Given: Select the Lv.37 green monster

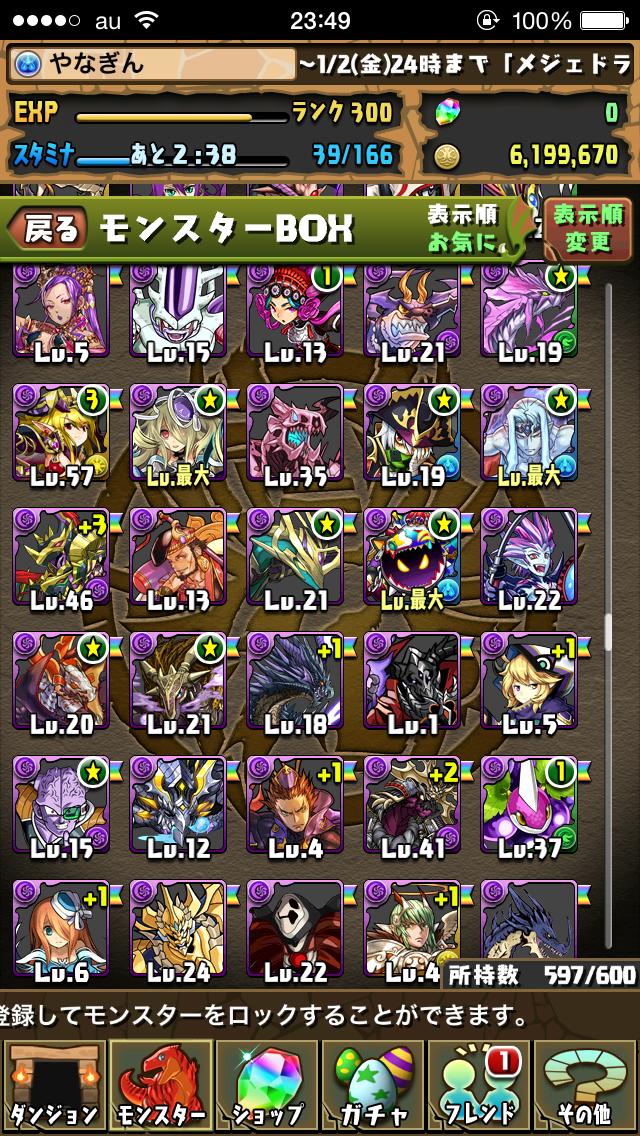Looking at the screenshot, I should pyautogui.click(x=528, y=804).
